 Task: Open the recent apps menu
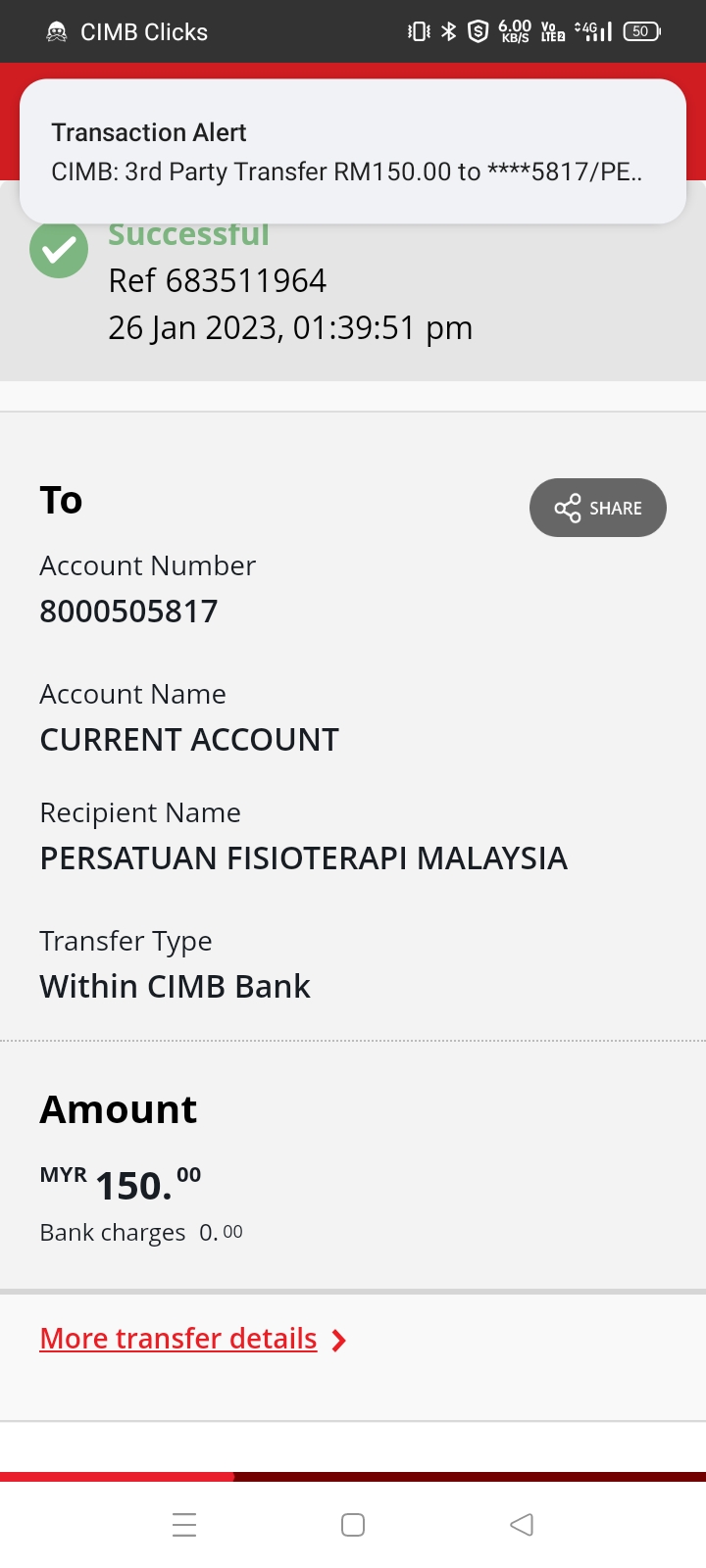pyautogui.click(x=184, y=1525)
